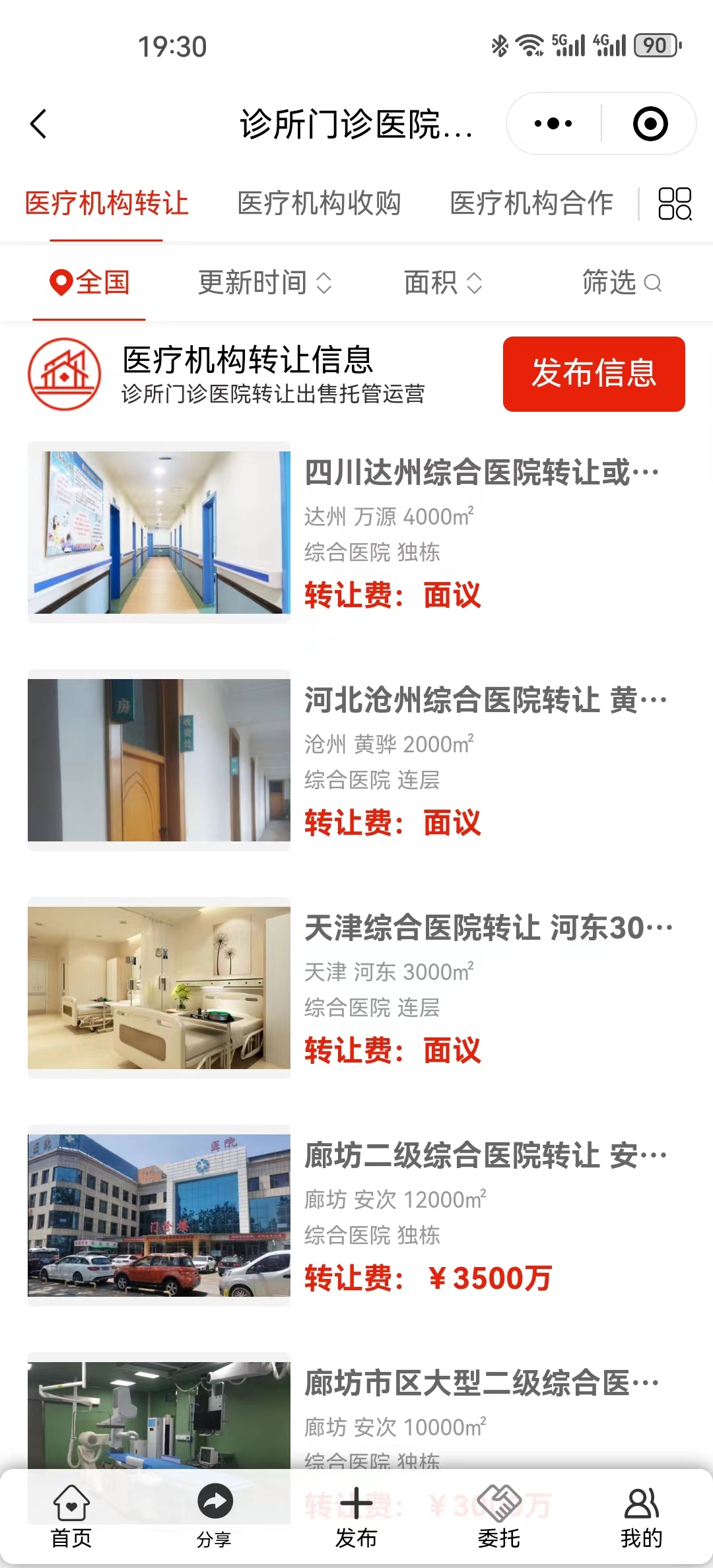
Task: Select the 全国 location filter
Action: click(90, 283)
